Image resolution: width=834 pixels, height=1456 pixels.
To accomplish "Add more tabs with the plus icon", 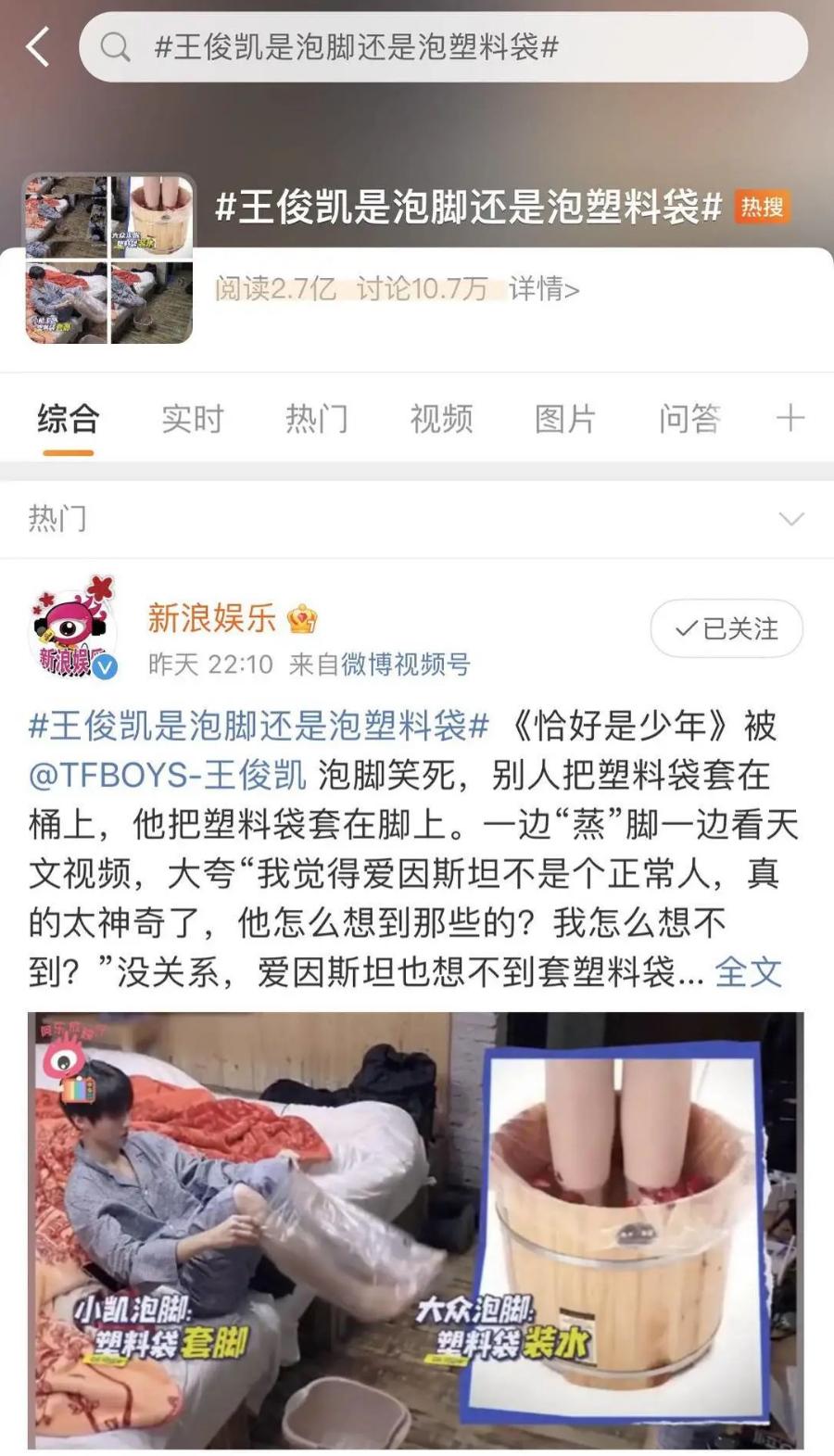I will [x=790, y=419].
